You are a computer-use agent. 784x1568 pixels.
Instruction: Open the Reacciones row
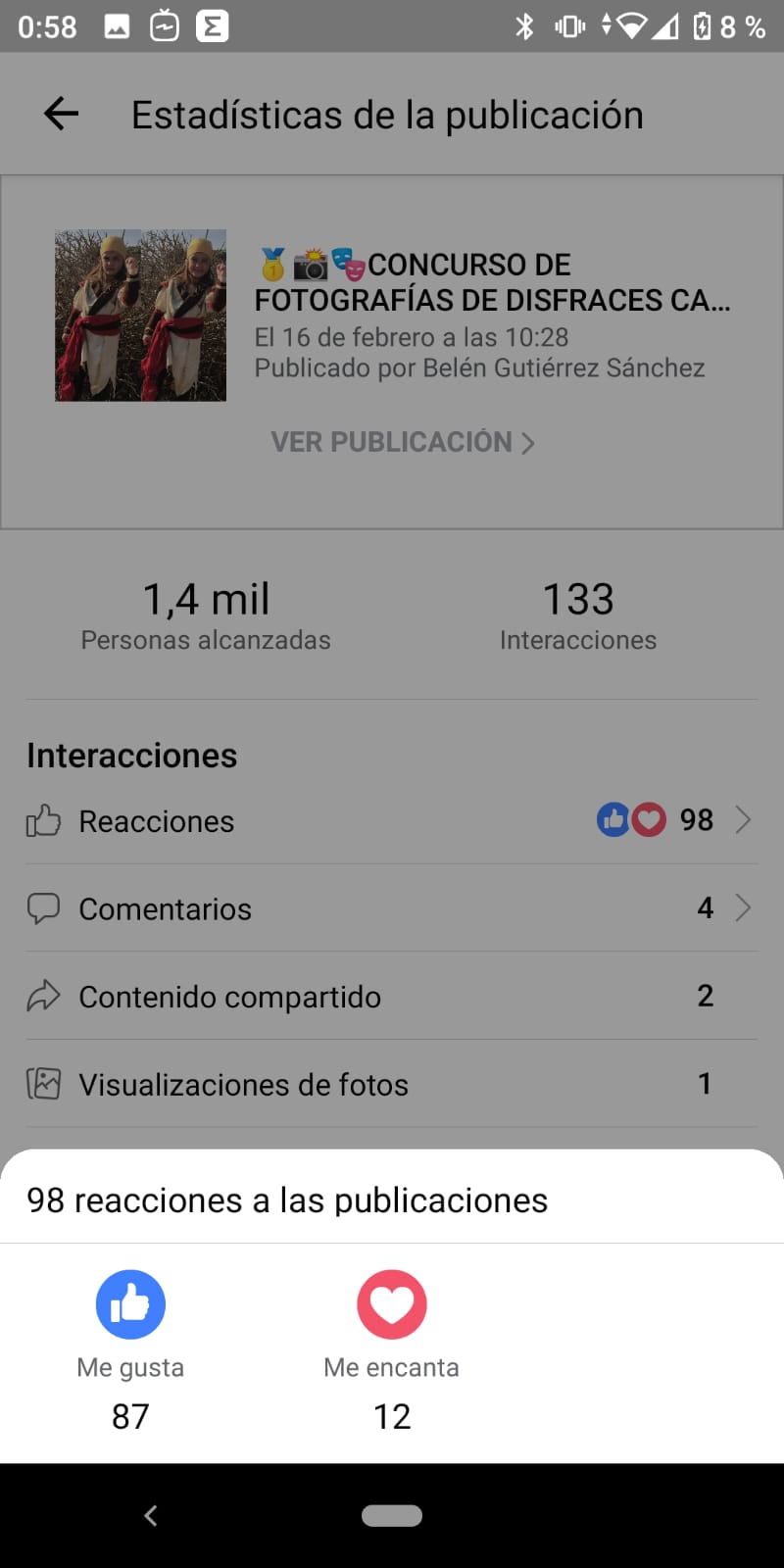(x=391, y=820)
